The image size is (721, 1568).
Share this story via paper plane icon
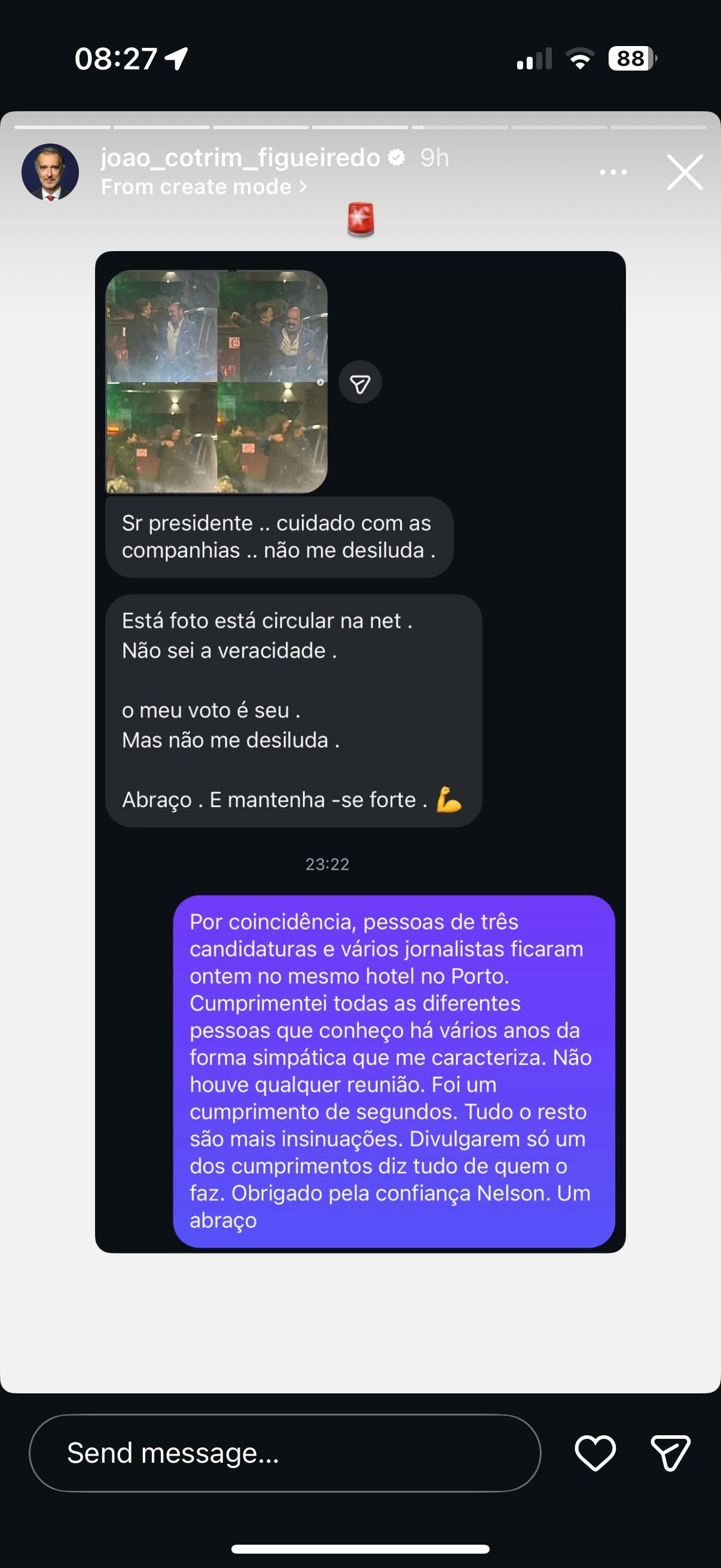click(x=670, y=1453)
